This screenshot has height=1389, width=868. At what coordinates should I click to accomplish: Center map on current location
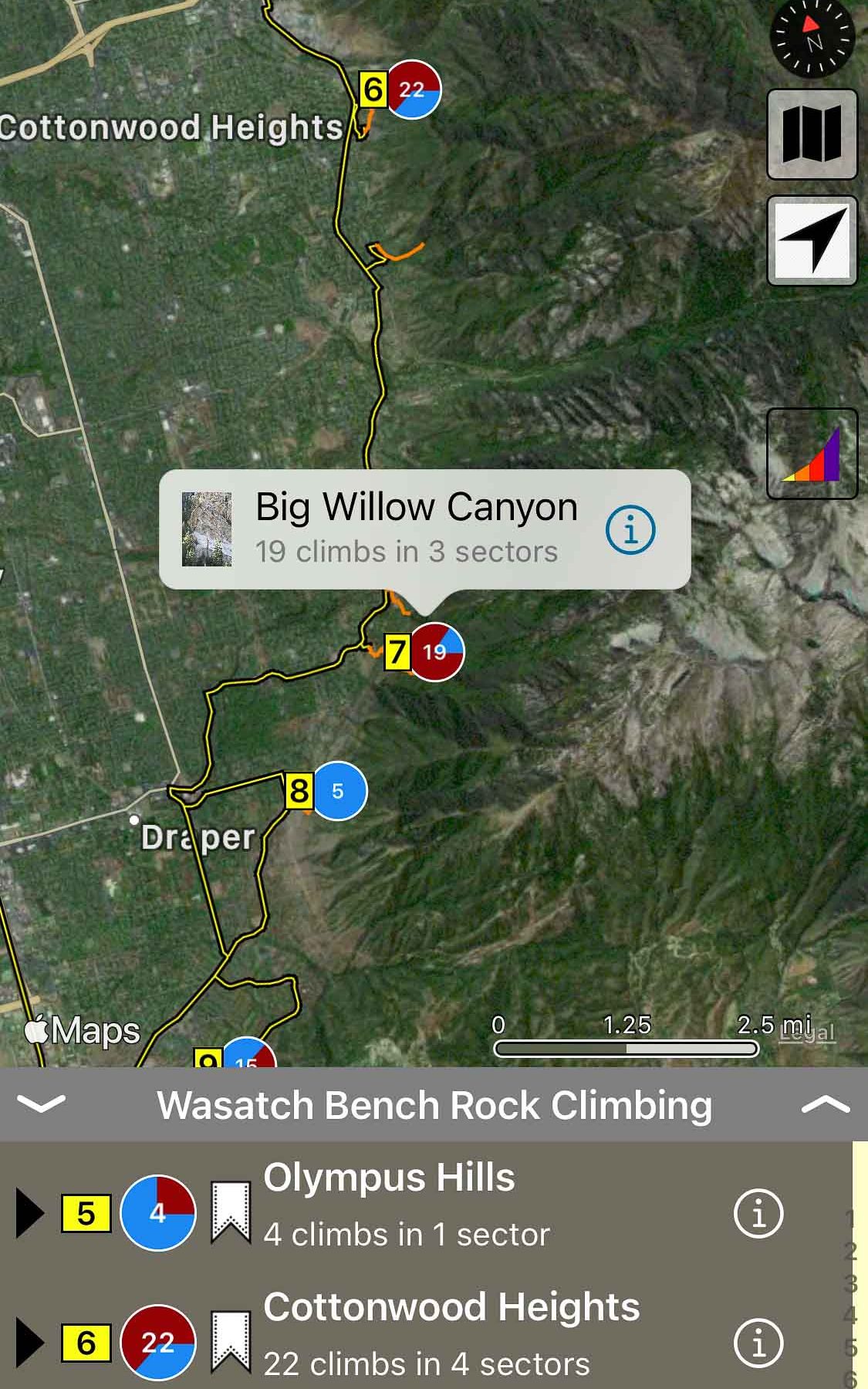812,241
